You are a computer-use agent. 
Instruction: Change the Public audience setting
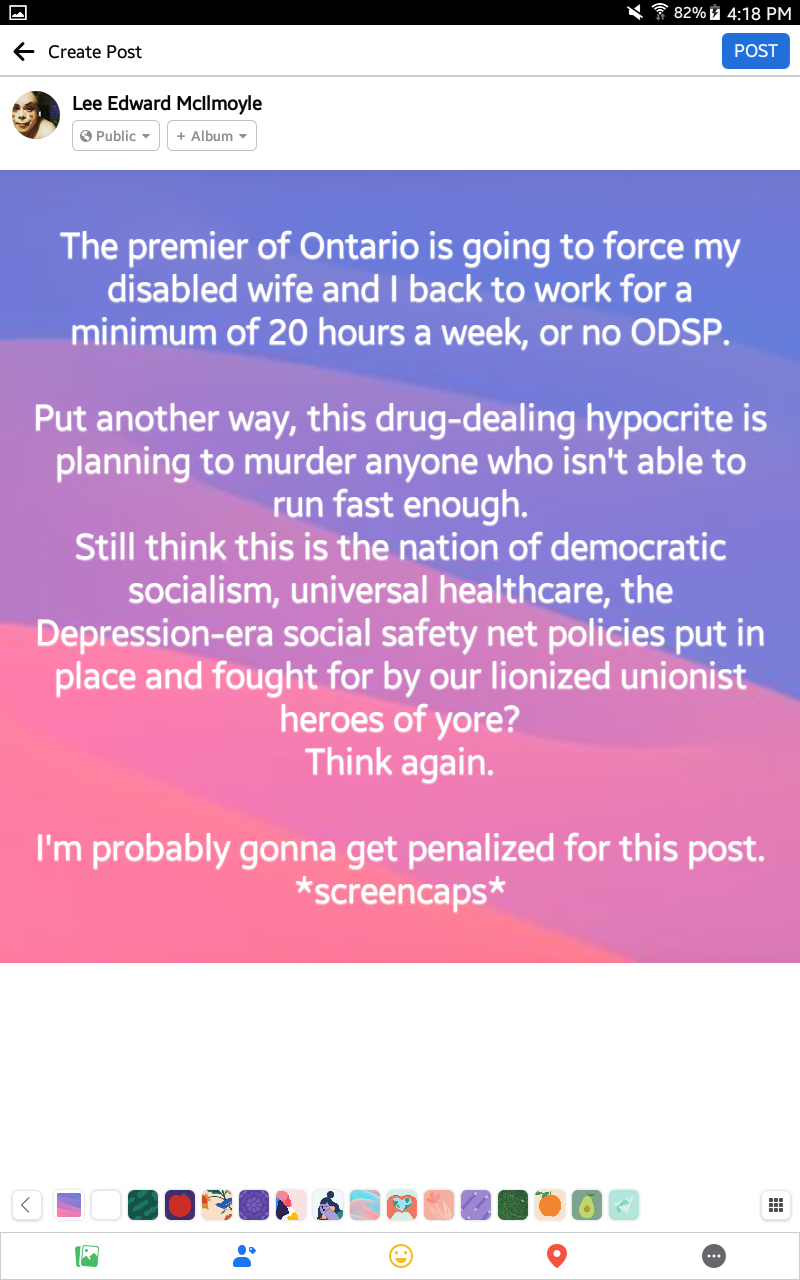(x=116, y=136)
